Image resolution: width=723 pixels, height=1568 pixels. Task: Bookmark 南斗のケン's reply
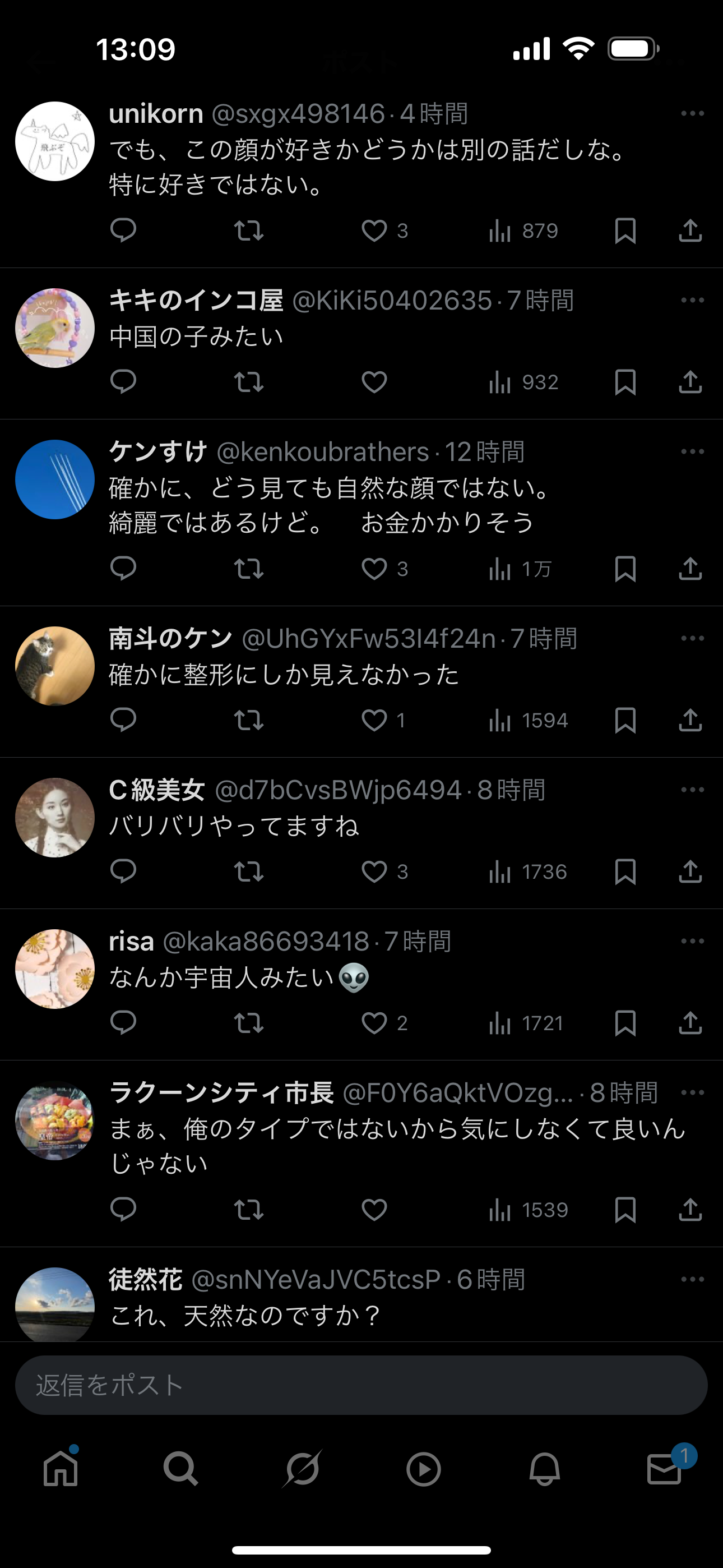625,720
